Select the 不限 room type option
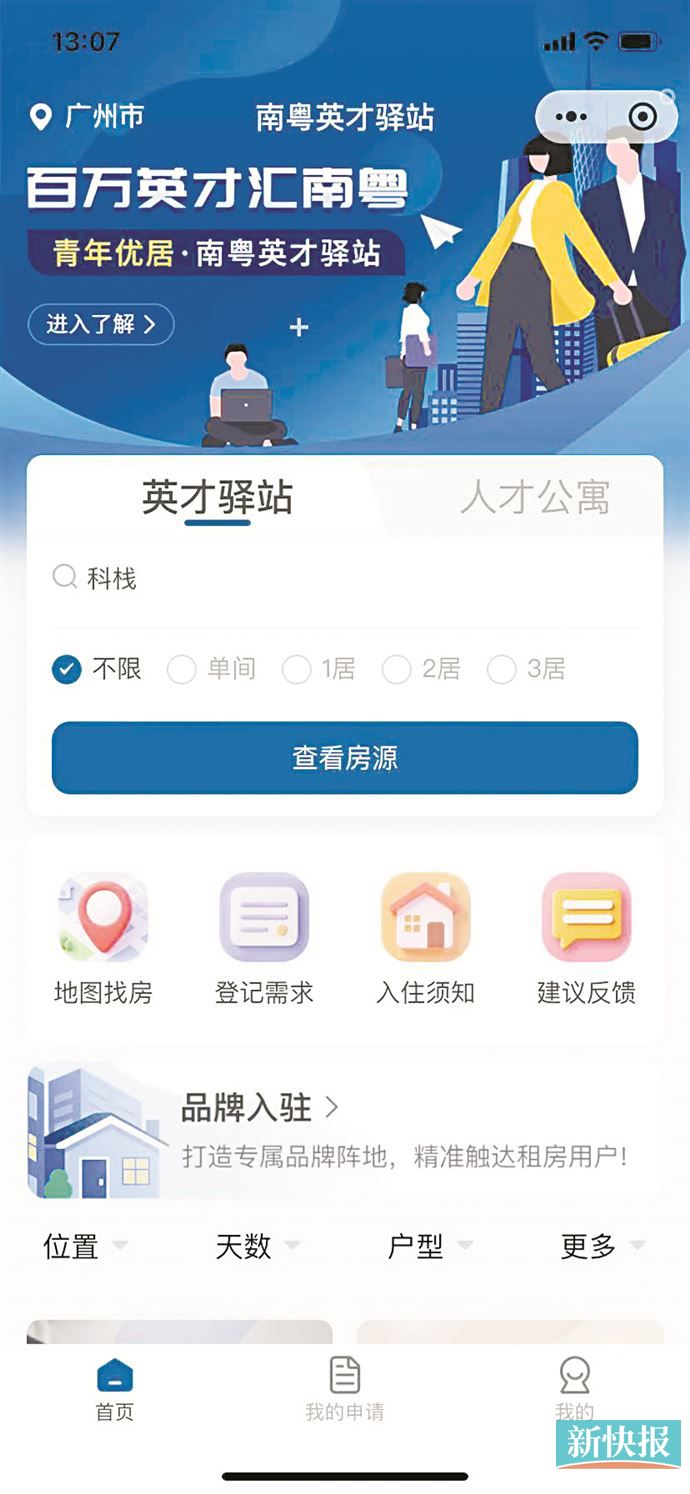This screenshot has width=690, height=1494. (x=97, y=669)
